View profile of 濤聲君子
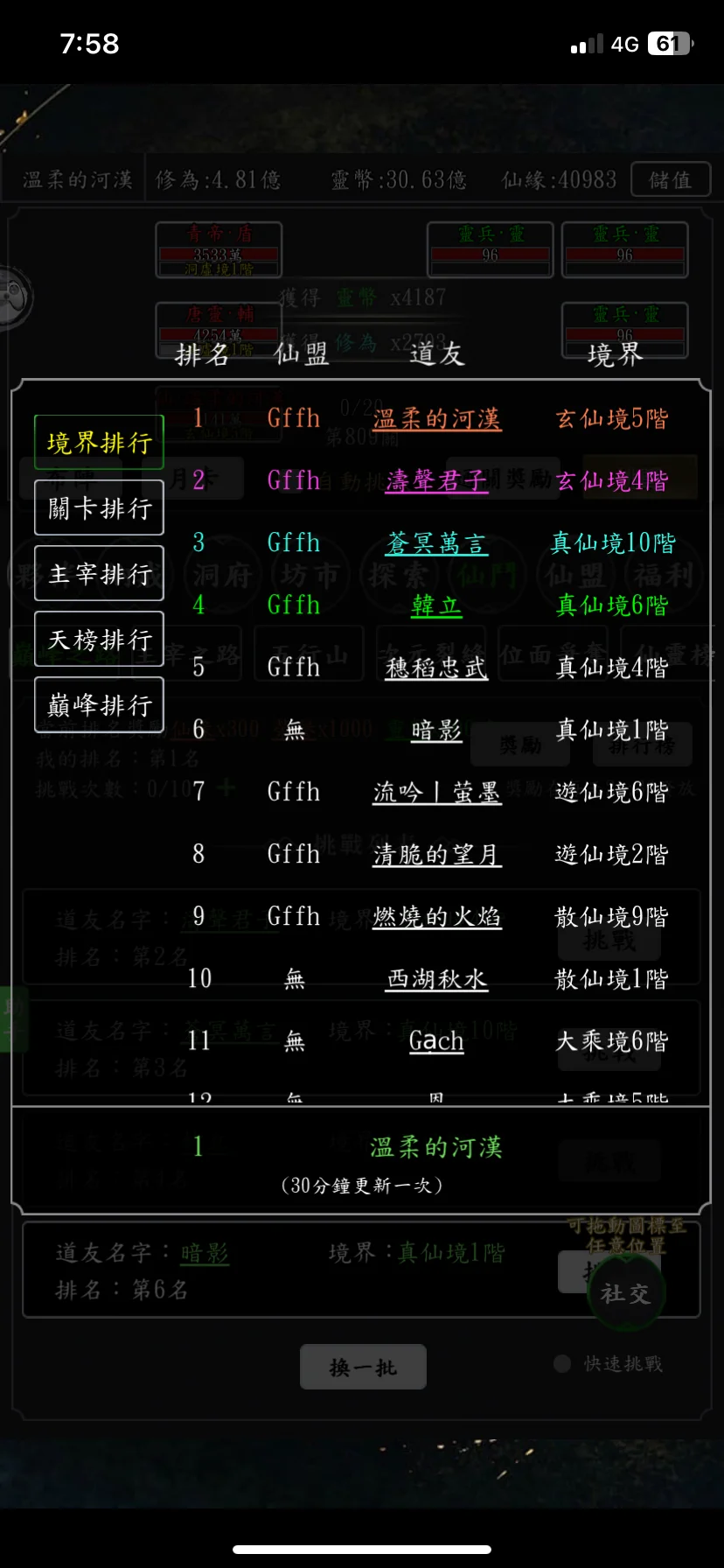 coord(436,480)
